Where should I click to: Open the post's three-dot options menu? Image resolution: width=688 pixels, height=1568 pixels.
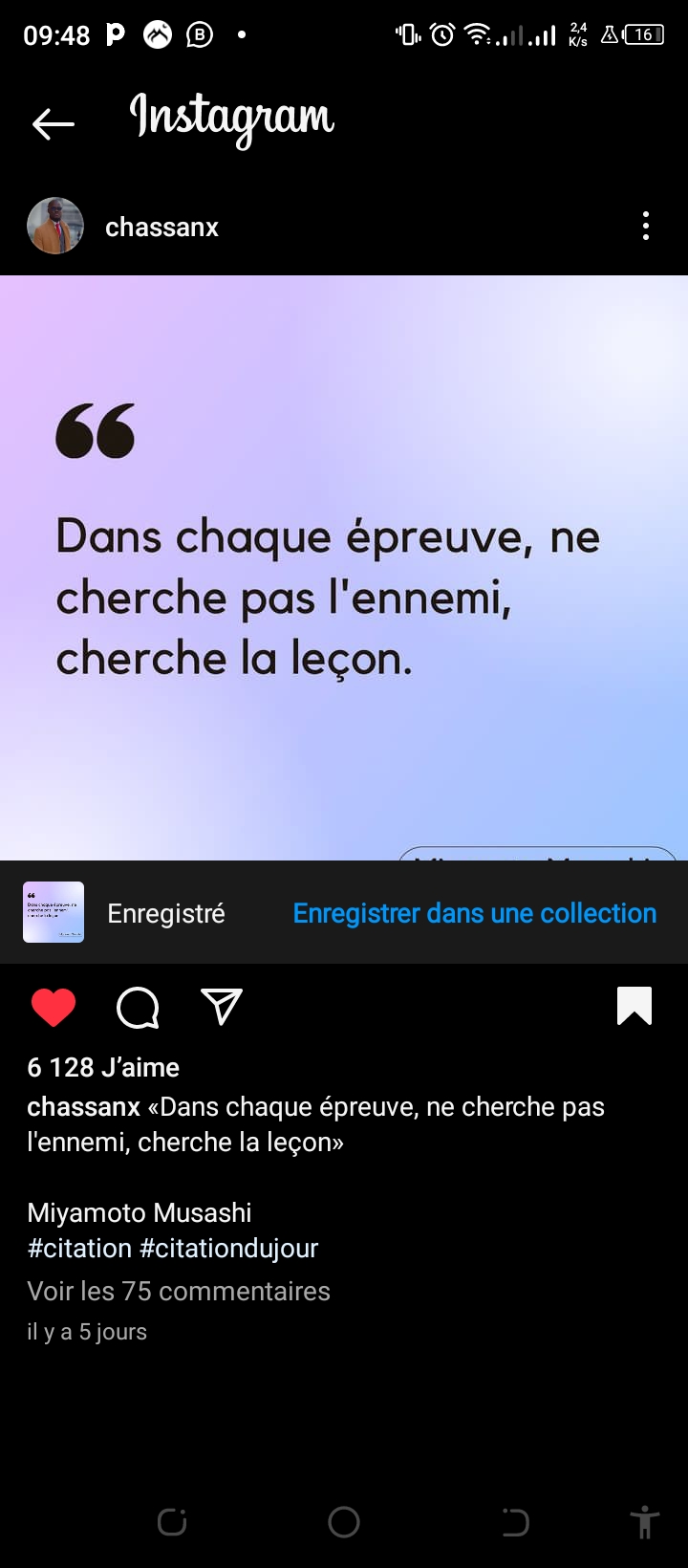coord(646,227)
